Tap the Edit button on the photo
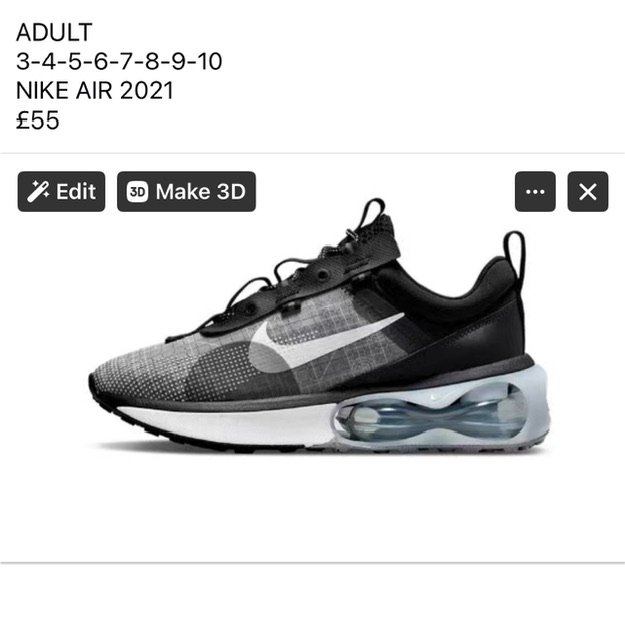Screen dimensions: 625x640 coord(61,192)
